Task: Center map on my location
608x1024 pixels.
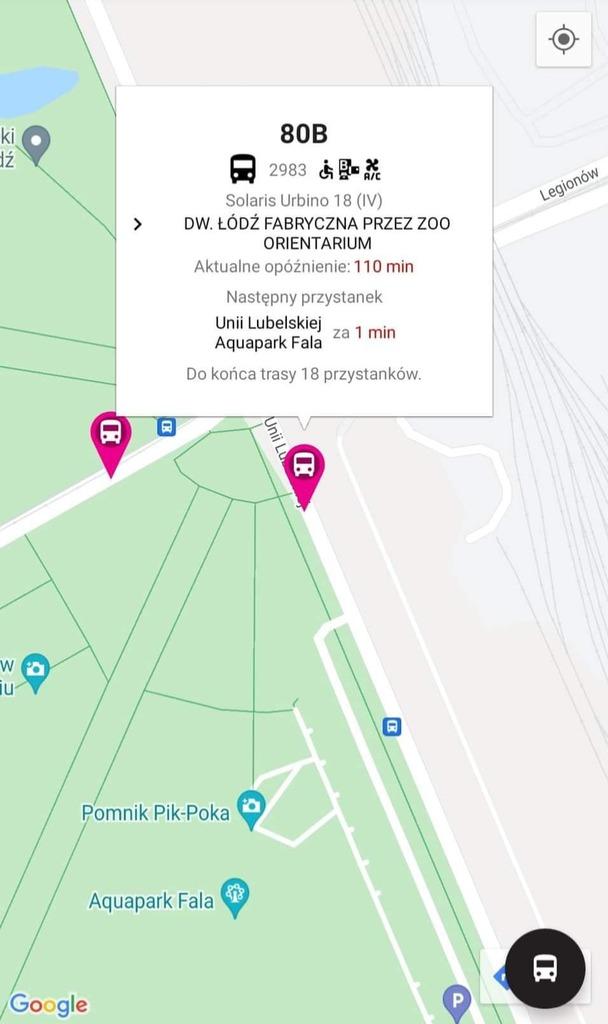Action: click(x=564, y=39)
